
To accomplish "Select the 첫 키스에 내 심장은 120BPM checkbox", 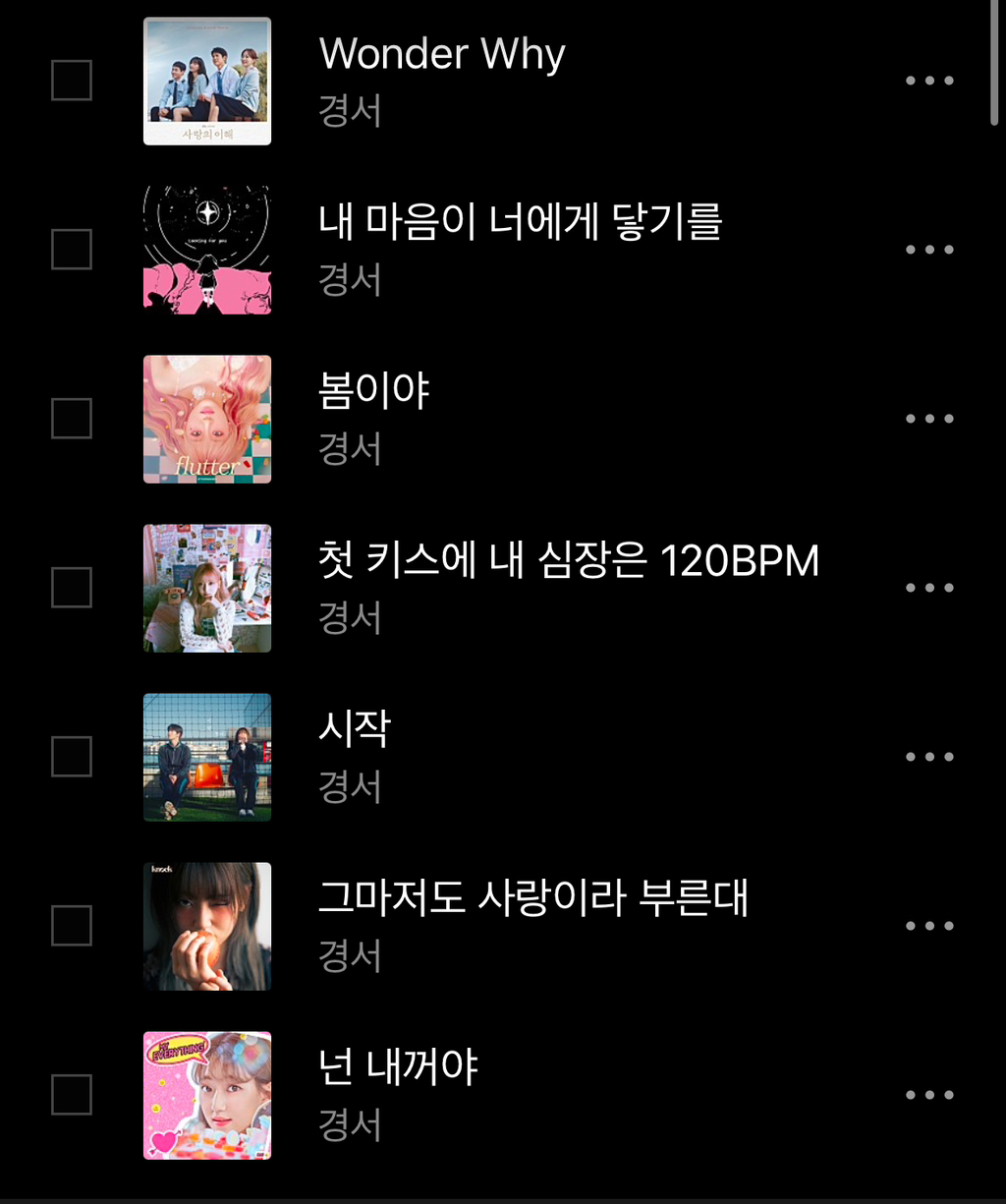I will (72, 588).
